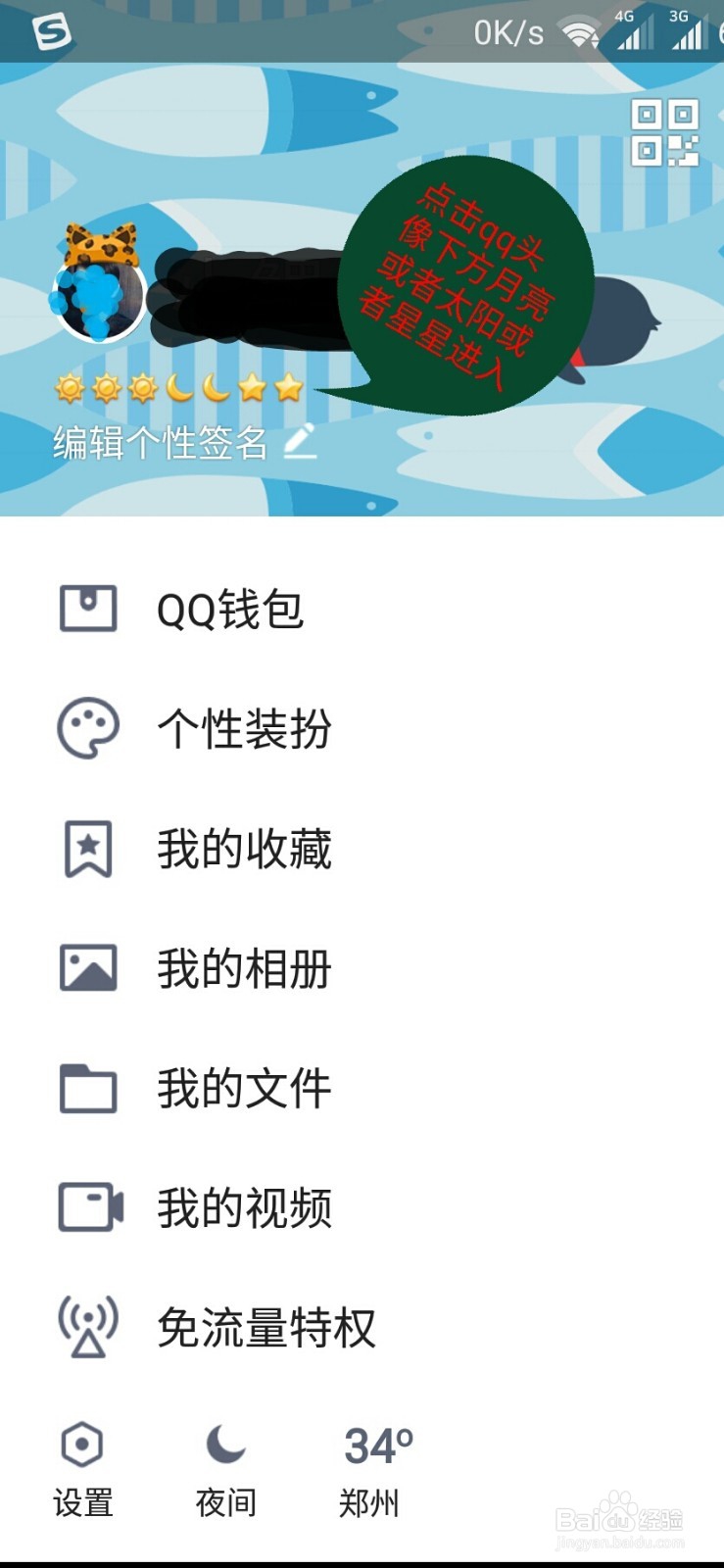Open 我的视频 video camera icon
Viewport: 724px width, 1568px height.
pyautogui.click(x=88, y=1207)
